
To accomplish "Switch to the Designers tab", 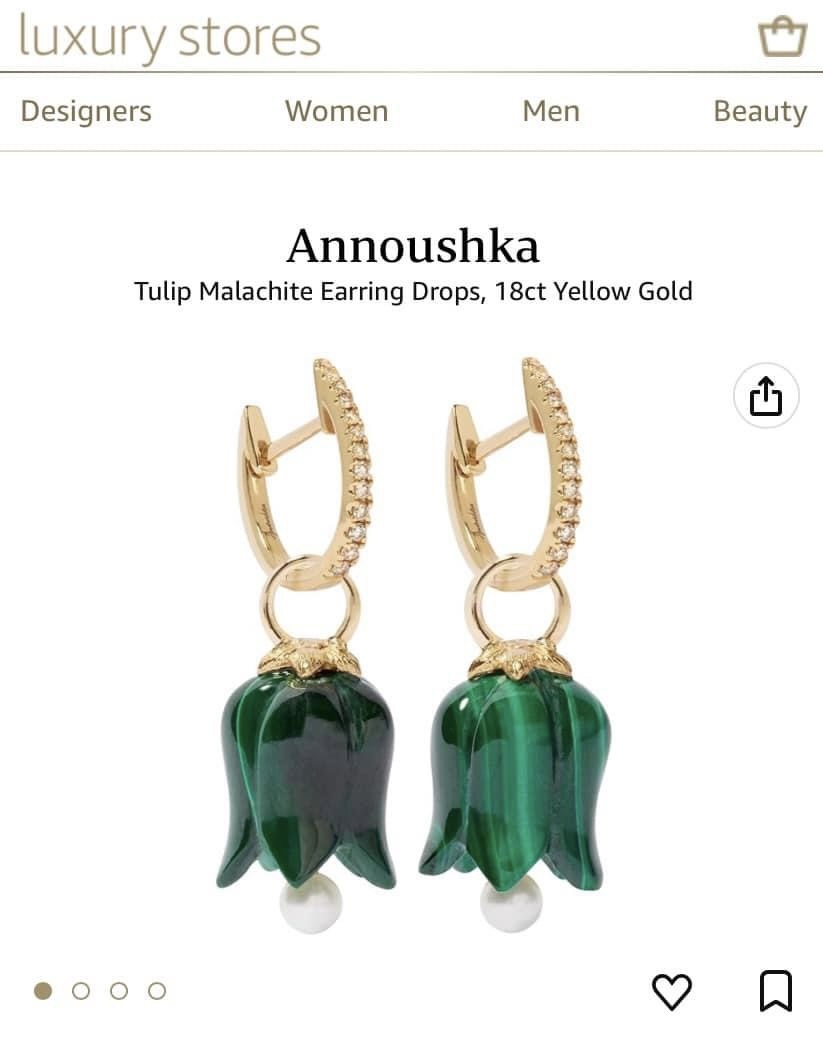I will [86, 111].
